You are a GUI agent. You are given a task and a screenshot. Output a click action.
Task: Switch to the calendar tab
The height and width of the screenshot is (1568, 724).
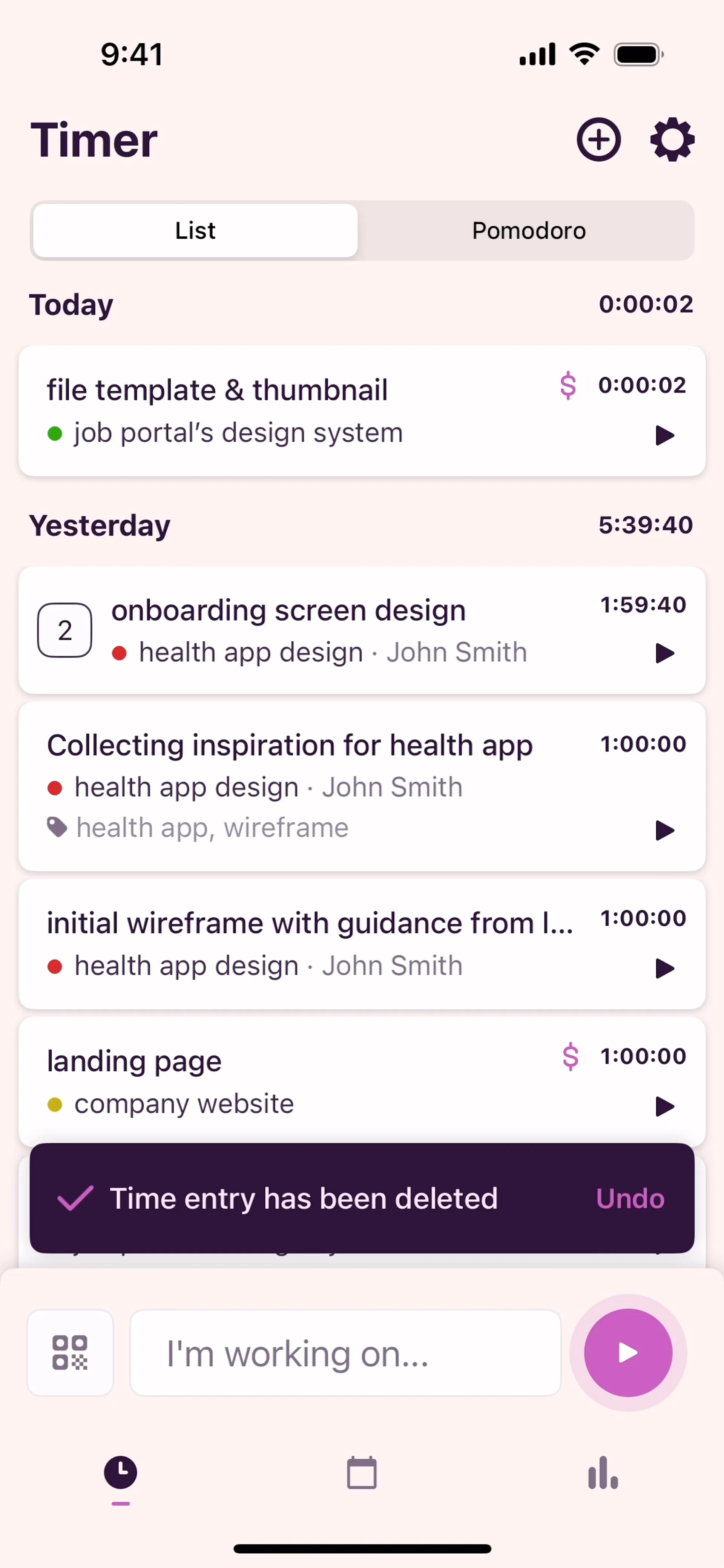[362, 1473]
